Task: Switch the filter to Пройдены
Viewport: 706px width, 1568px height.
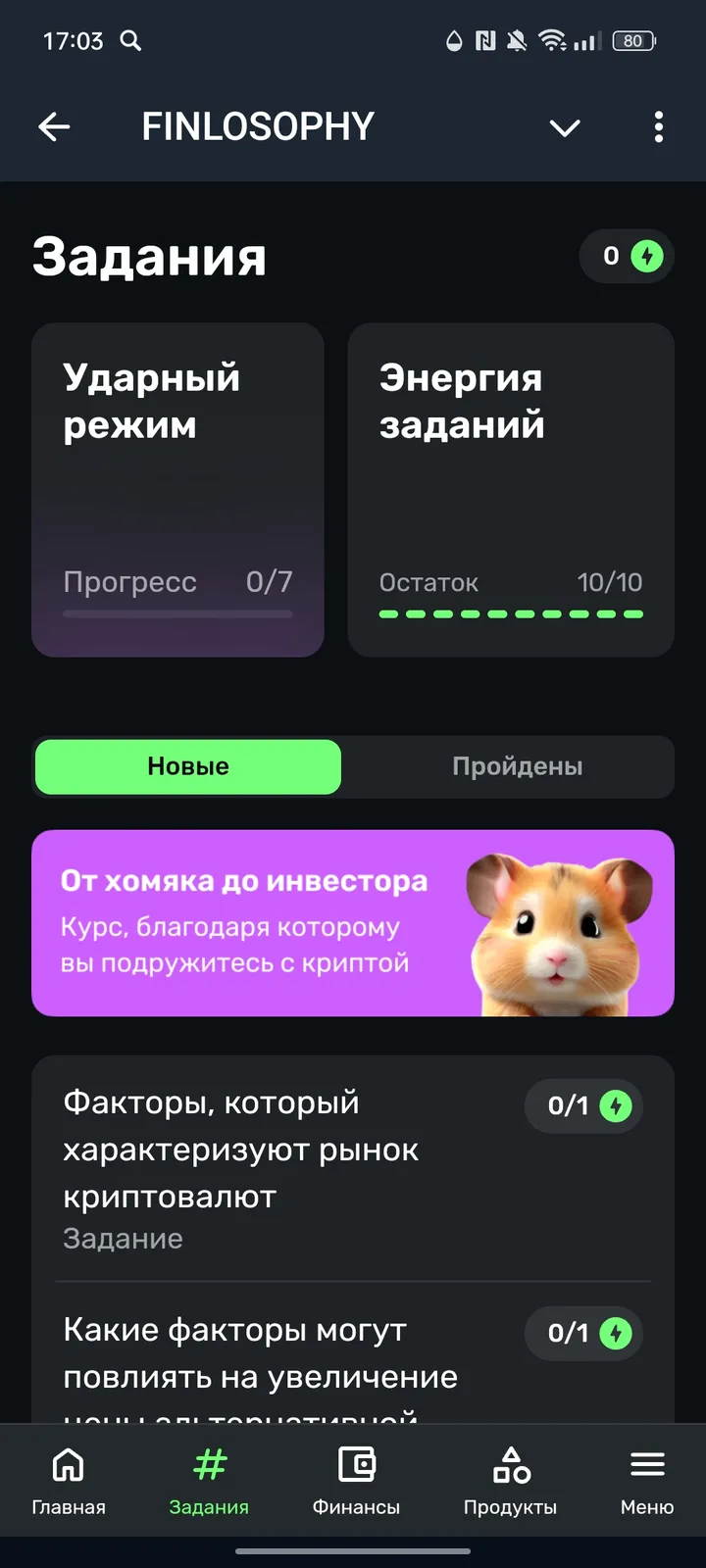Action: coord(518,767)
